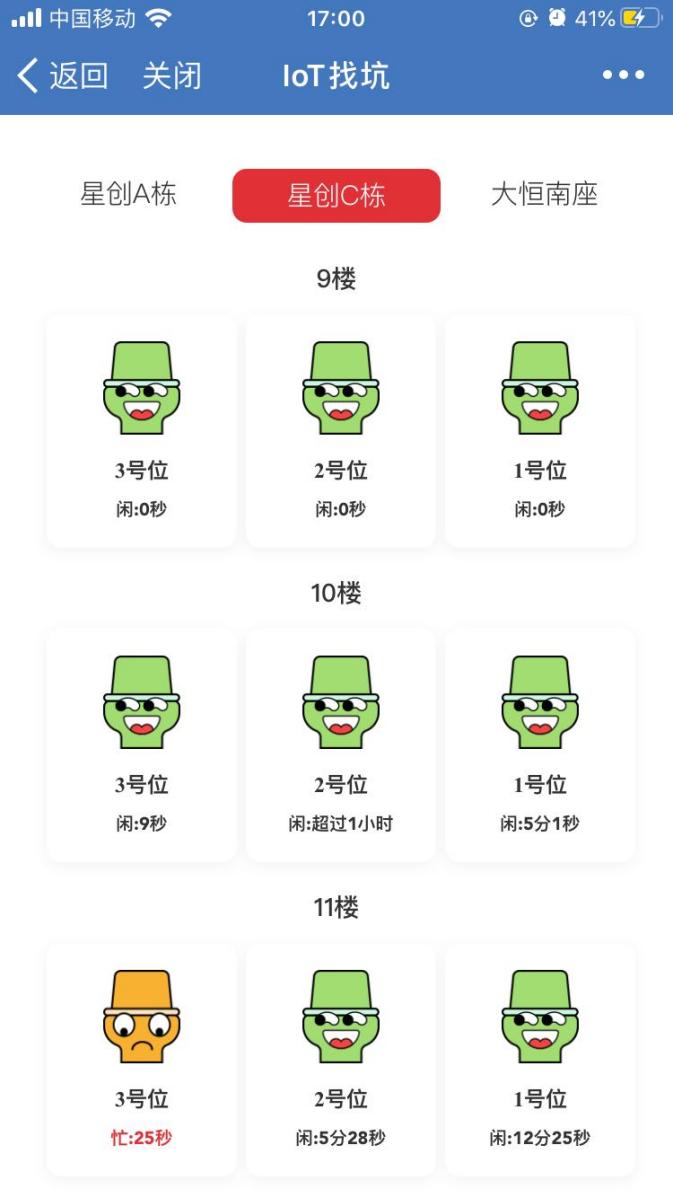Go back using the 返回 arrow
Screen dimensions: 673x1198
[x=62, y=76]
